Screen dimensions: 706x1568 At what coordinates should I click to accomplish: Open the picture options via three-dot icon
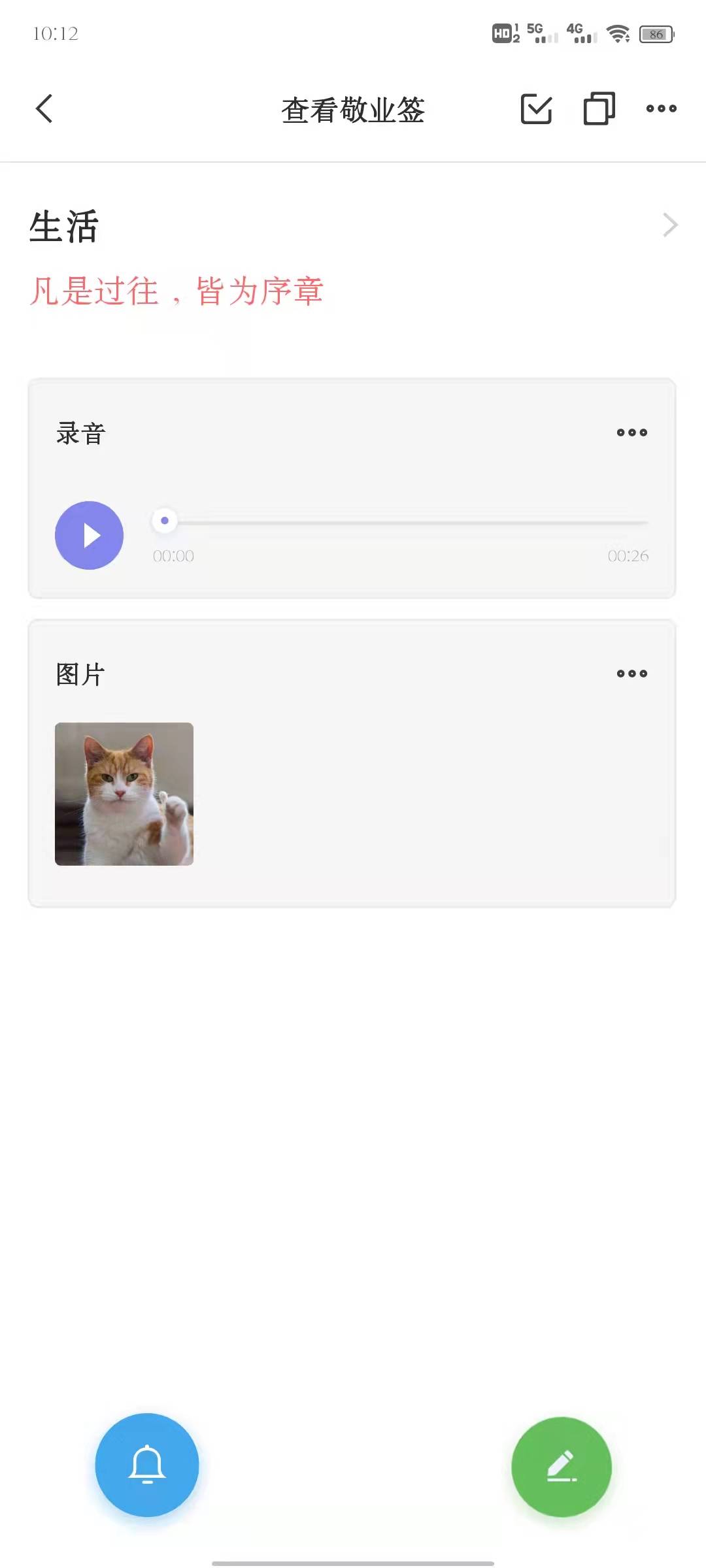[631, 673]
